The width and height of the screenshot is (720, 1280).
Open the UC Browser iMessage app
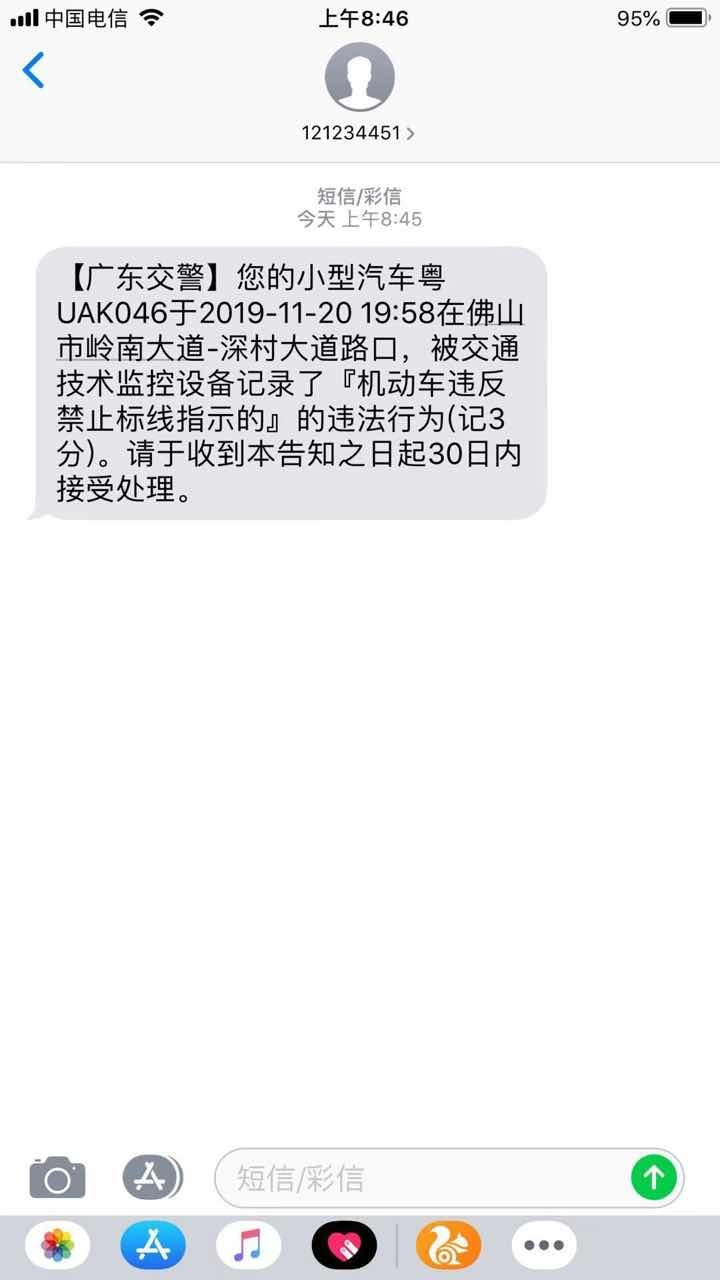point(449,1246)
